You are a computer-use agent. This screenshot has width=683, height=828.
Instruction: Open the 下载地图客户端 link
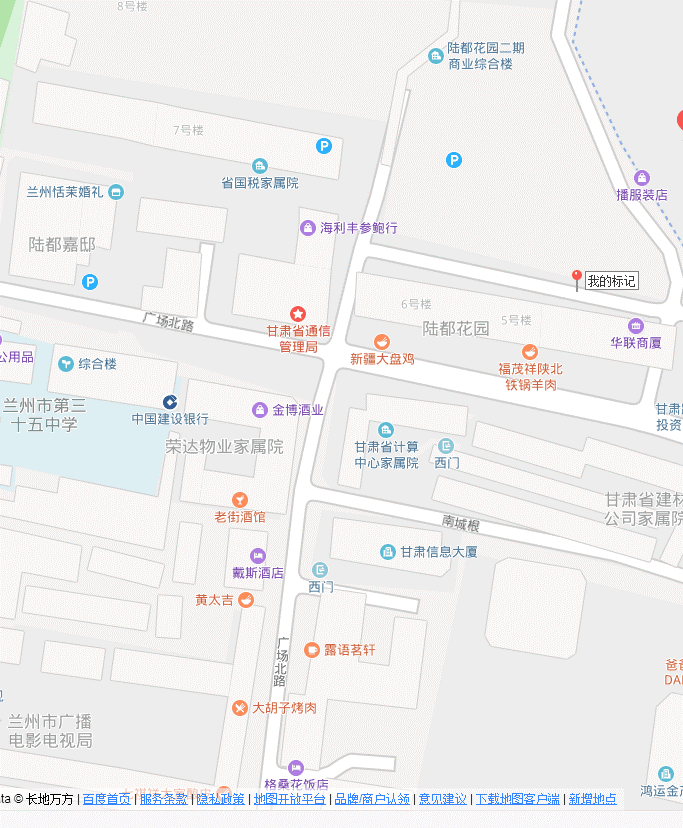point(517,799)
